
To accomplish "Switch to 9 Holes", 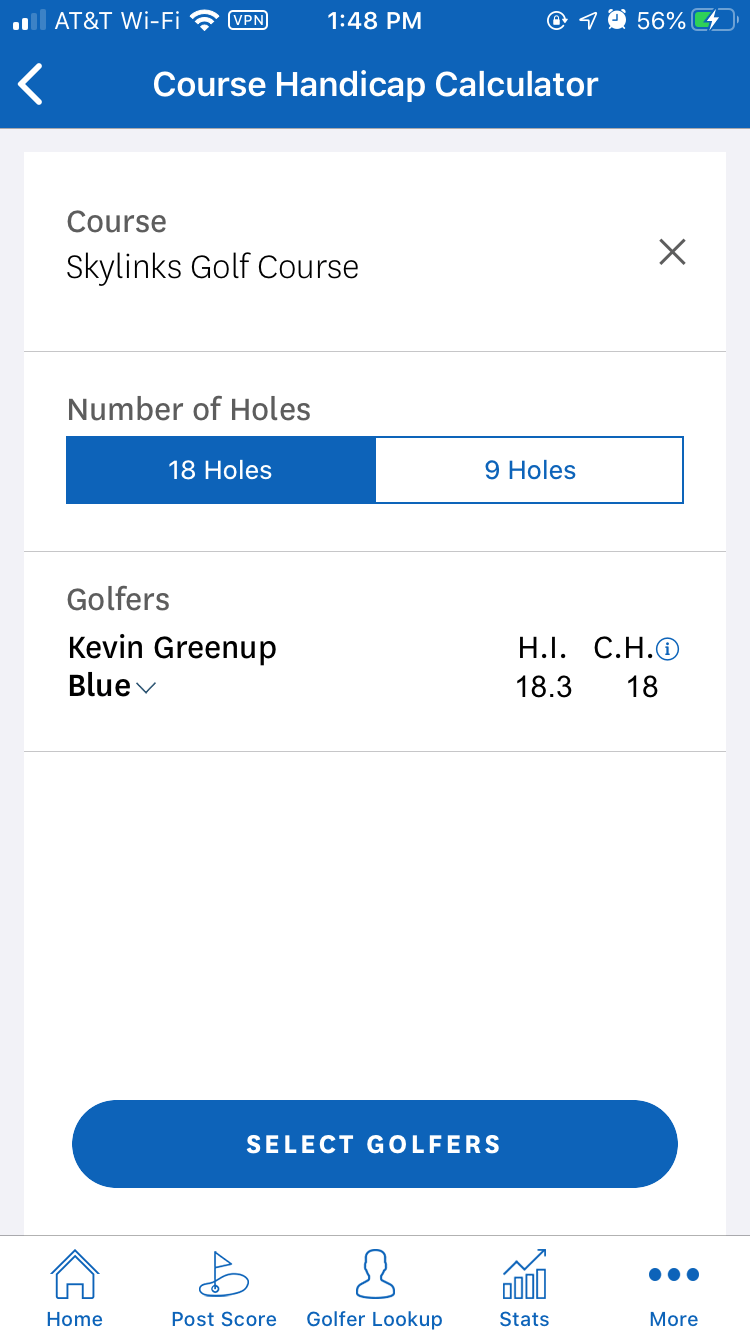I will tap(529, 469).
